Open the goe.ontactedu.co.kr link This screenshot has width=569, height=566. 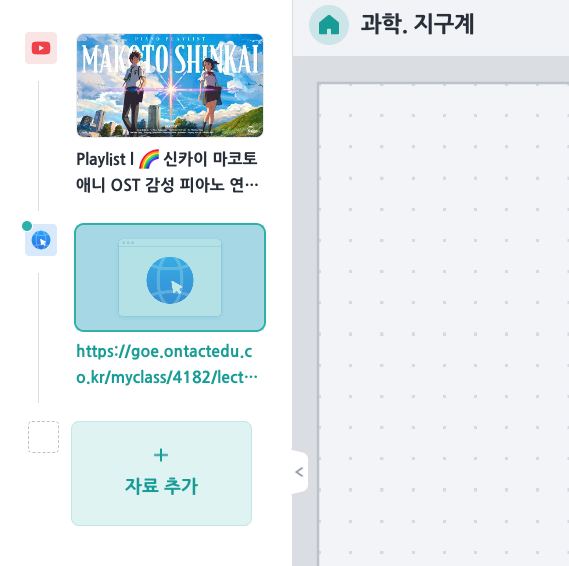click(x=167, y=364)
